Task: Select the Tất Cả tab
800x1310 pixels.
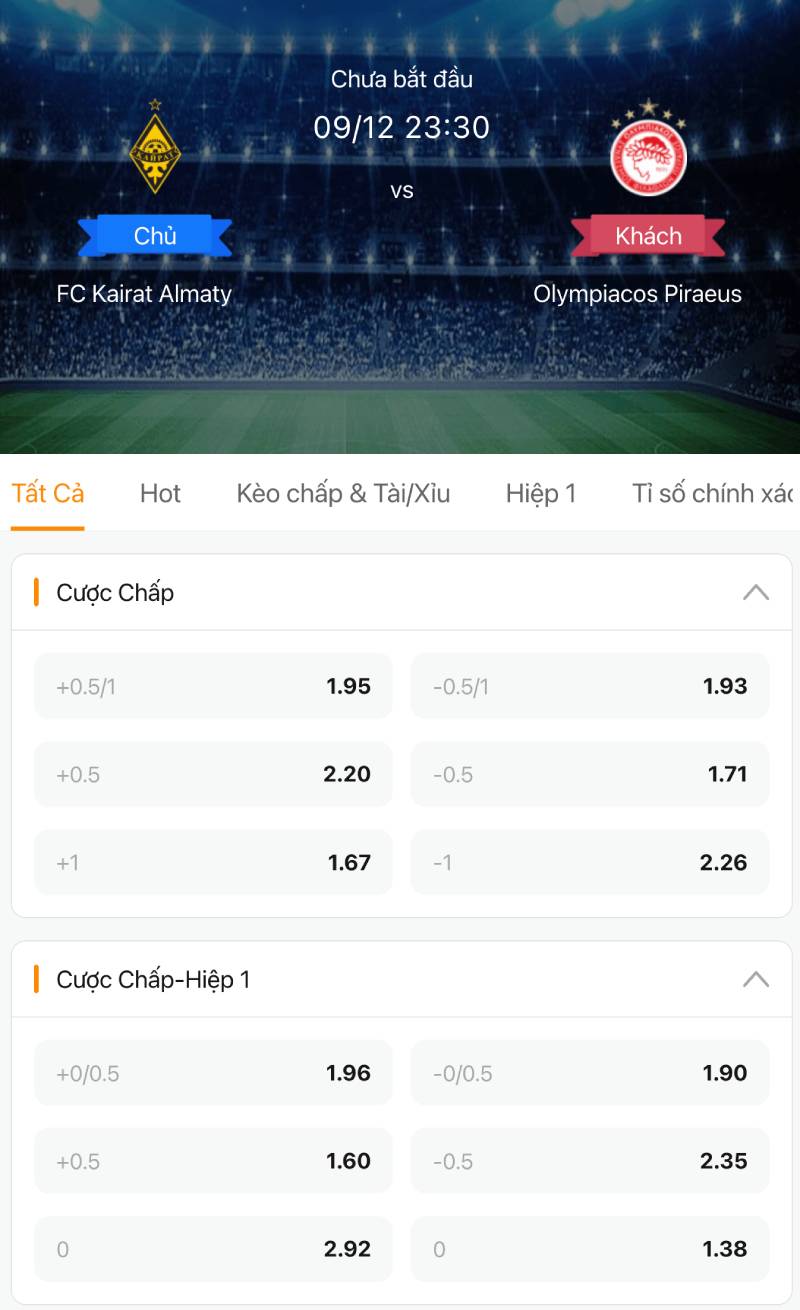Action: [x=47, y=493]
